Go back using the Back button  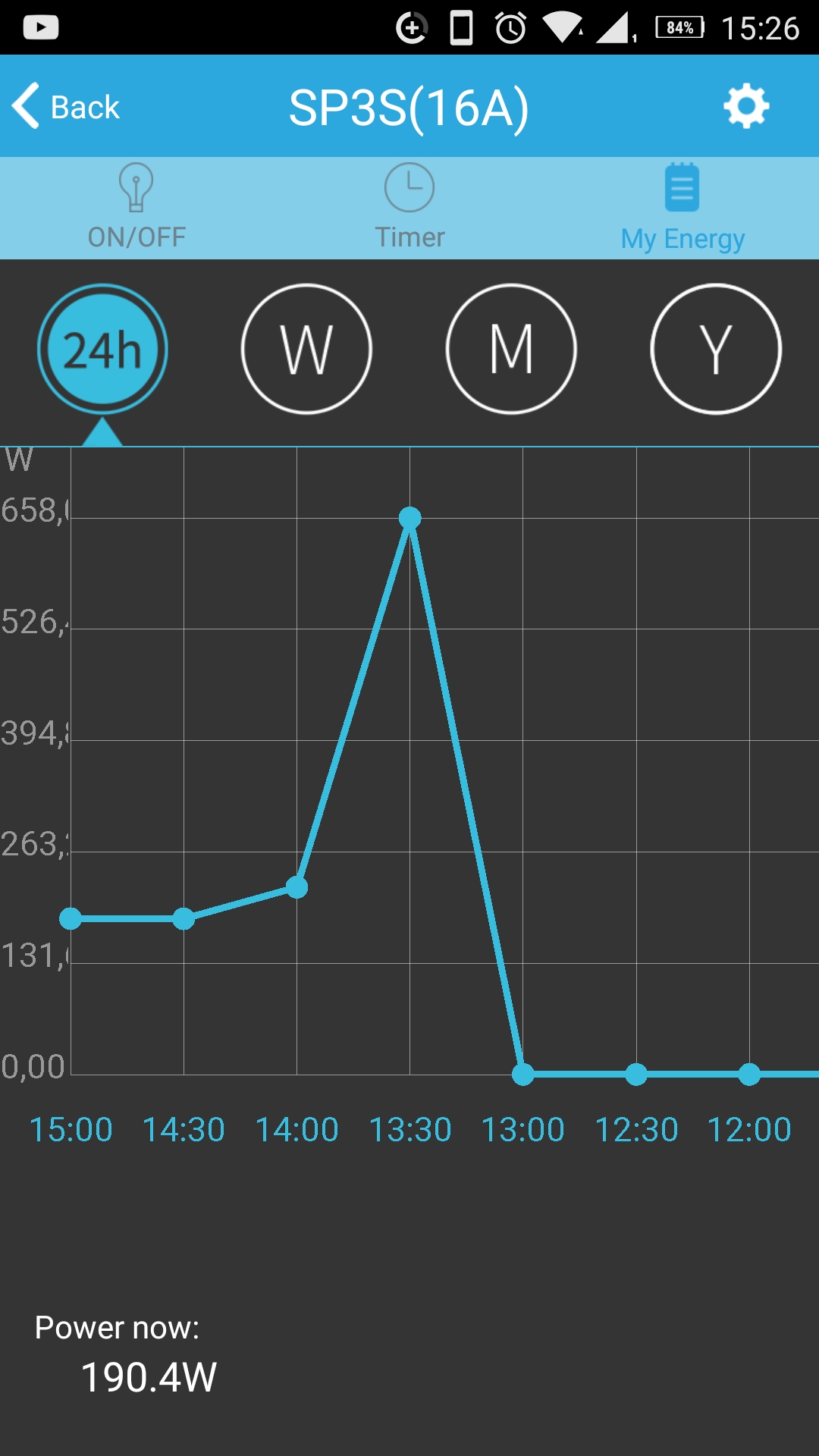tap(66, 106)
